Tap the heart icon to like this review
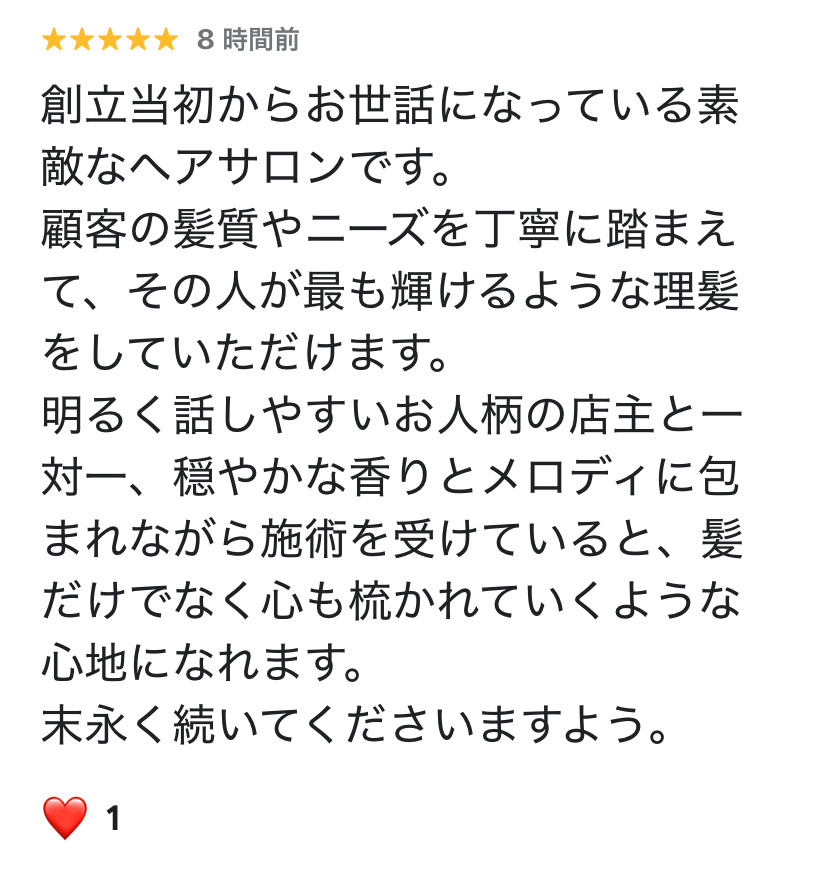This screenshot has height=877, width=816. (65, 819)
